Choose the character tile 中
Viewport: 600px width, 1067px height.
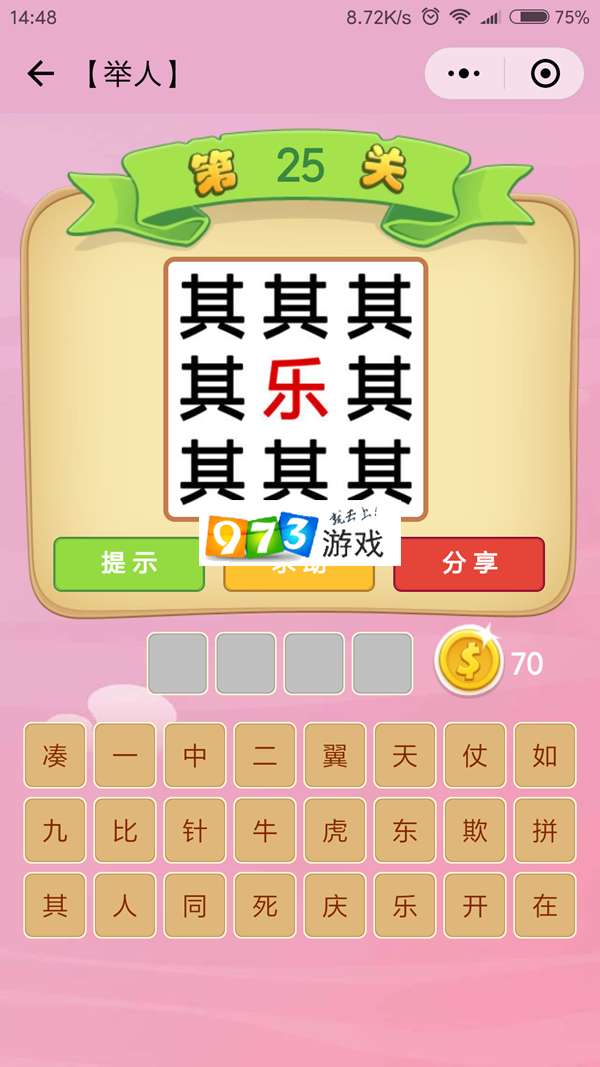pos(195,756)
